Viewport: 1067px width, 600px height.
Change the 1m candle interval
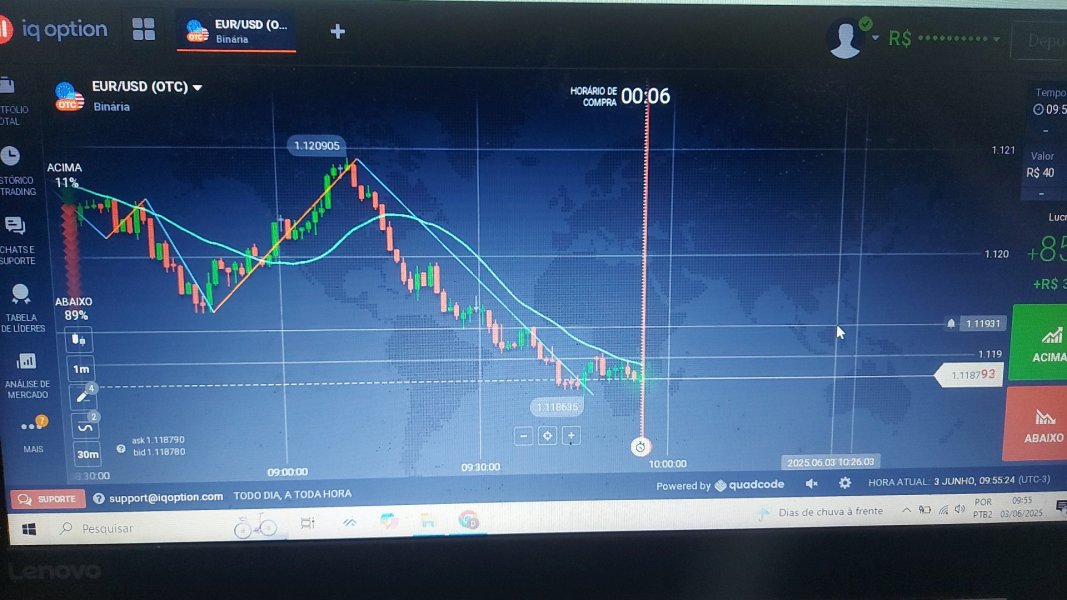81,369
